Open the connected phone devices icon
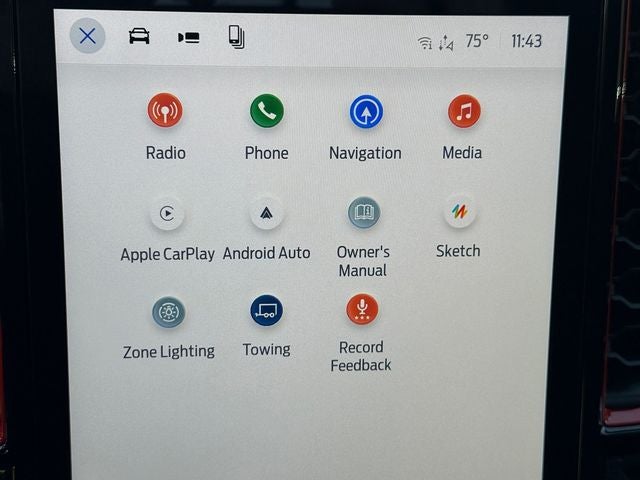Image resolution: width=640 pixels, height=480 pixels. tap(236, 37)
